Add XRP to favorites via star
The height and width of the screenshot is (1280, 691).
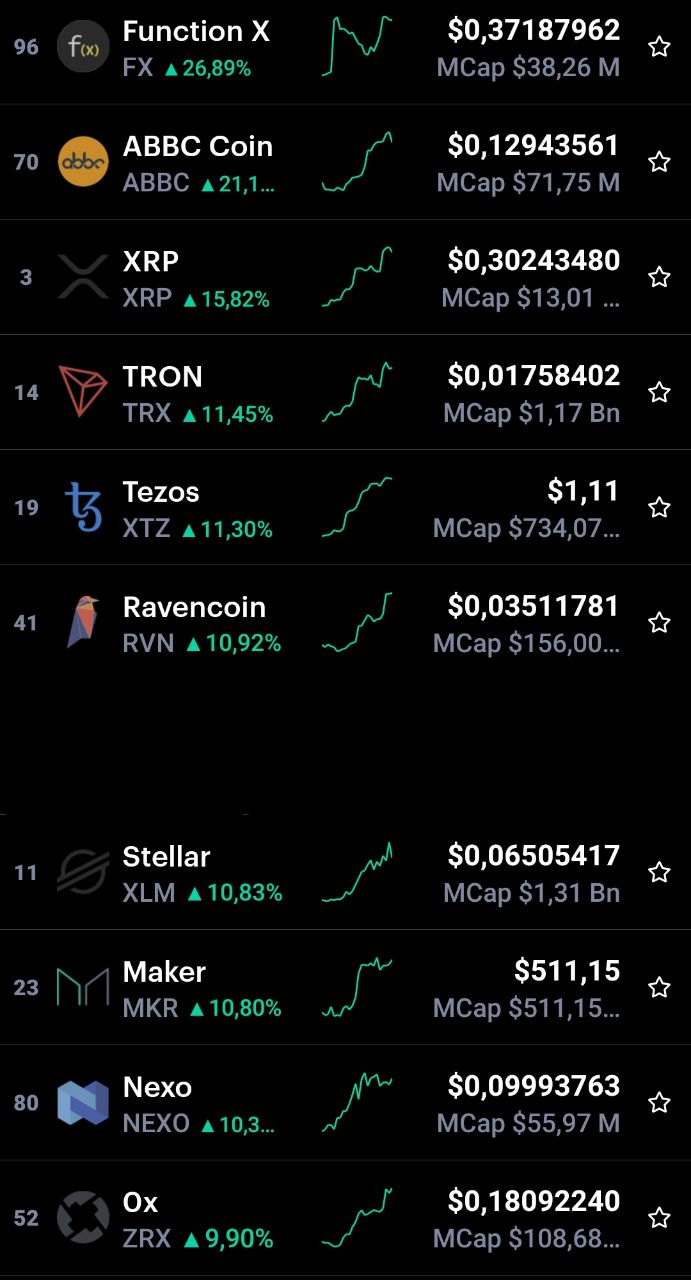[659, 277]
